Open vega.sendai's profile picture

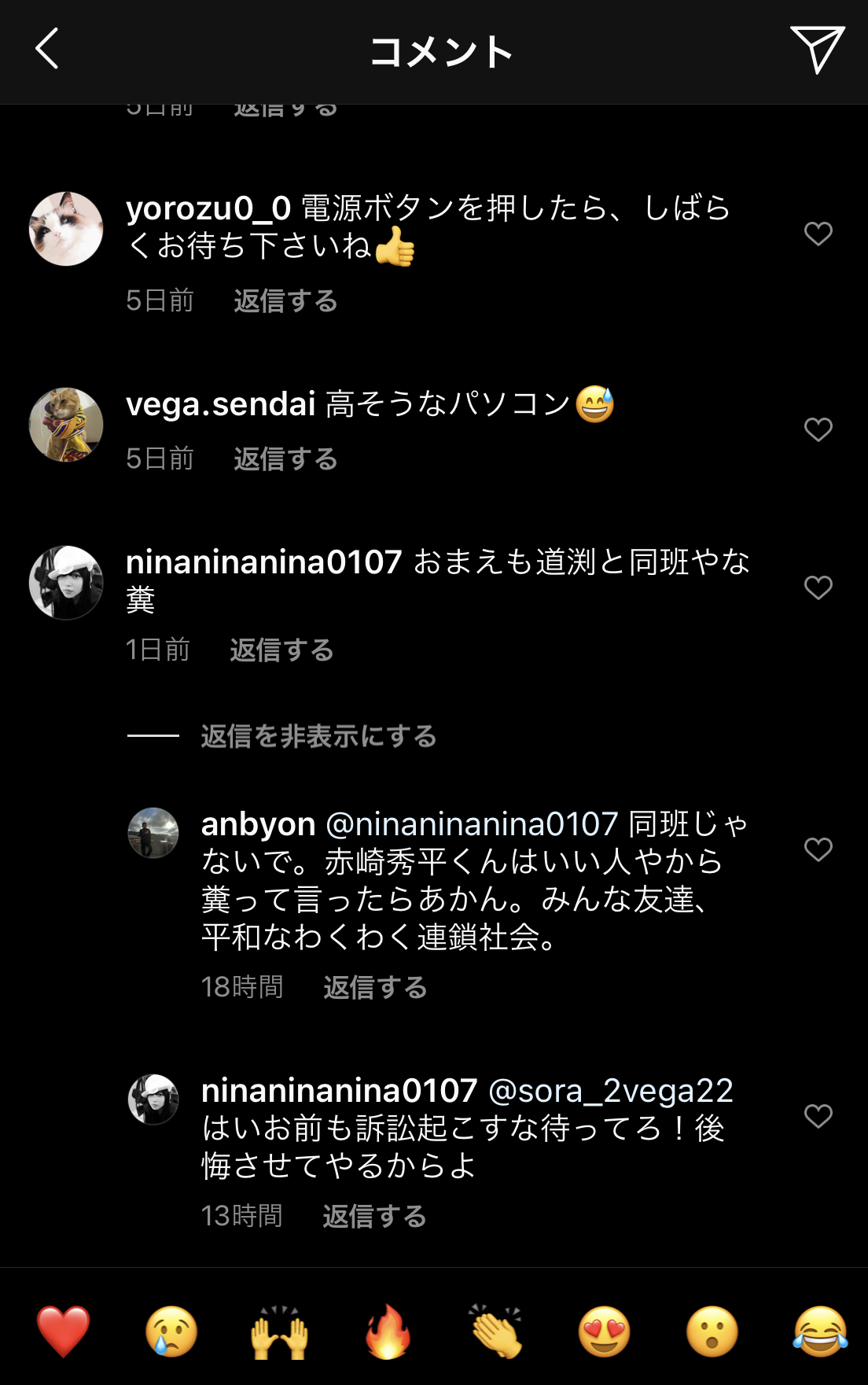(66, 425)
